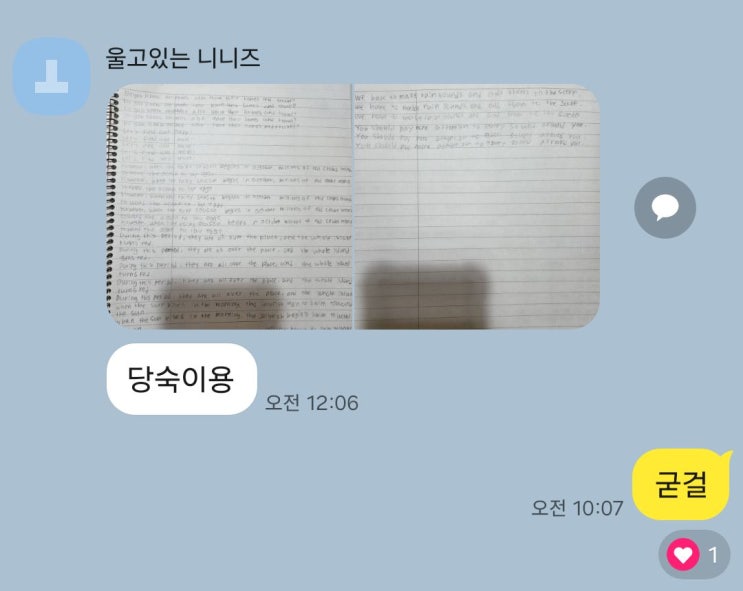
Task: Tap the speech bubble beside the photo
Action: pyautogui.click(x=665, y=208)
